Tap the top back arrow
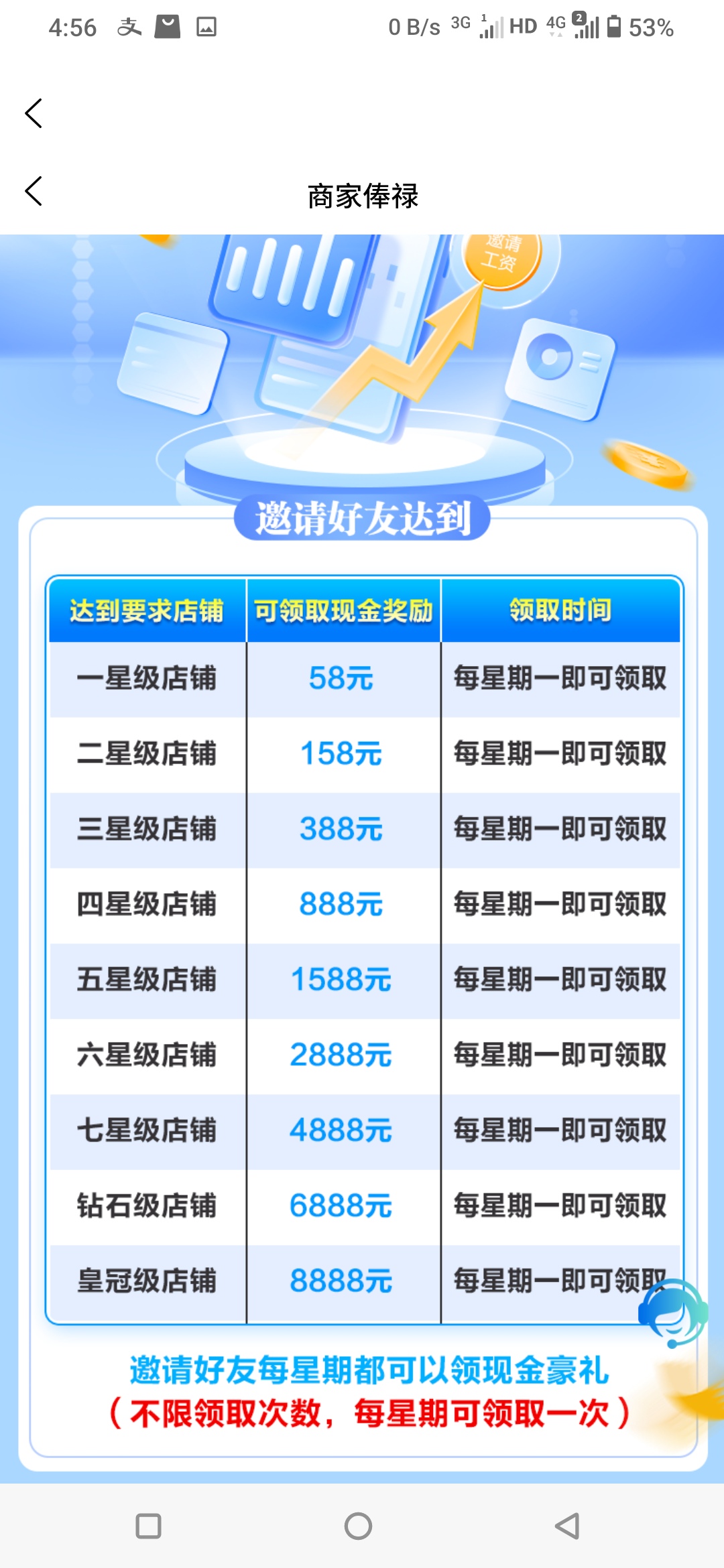Screen dimensions: 724x1568 click(x=34, y=113)
